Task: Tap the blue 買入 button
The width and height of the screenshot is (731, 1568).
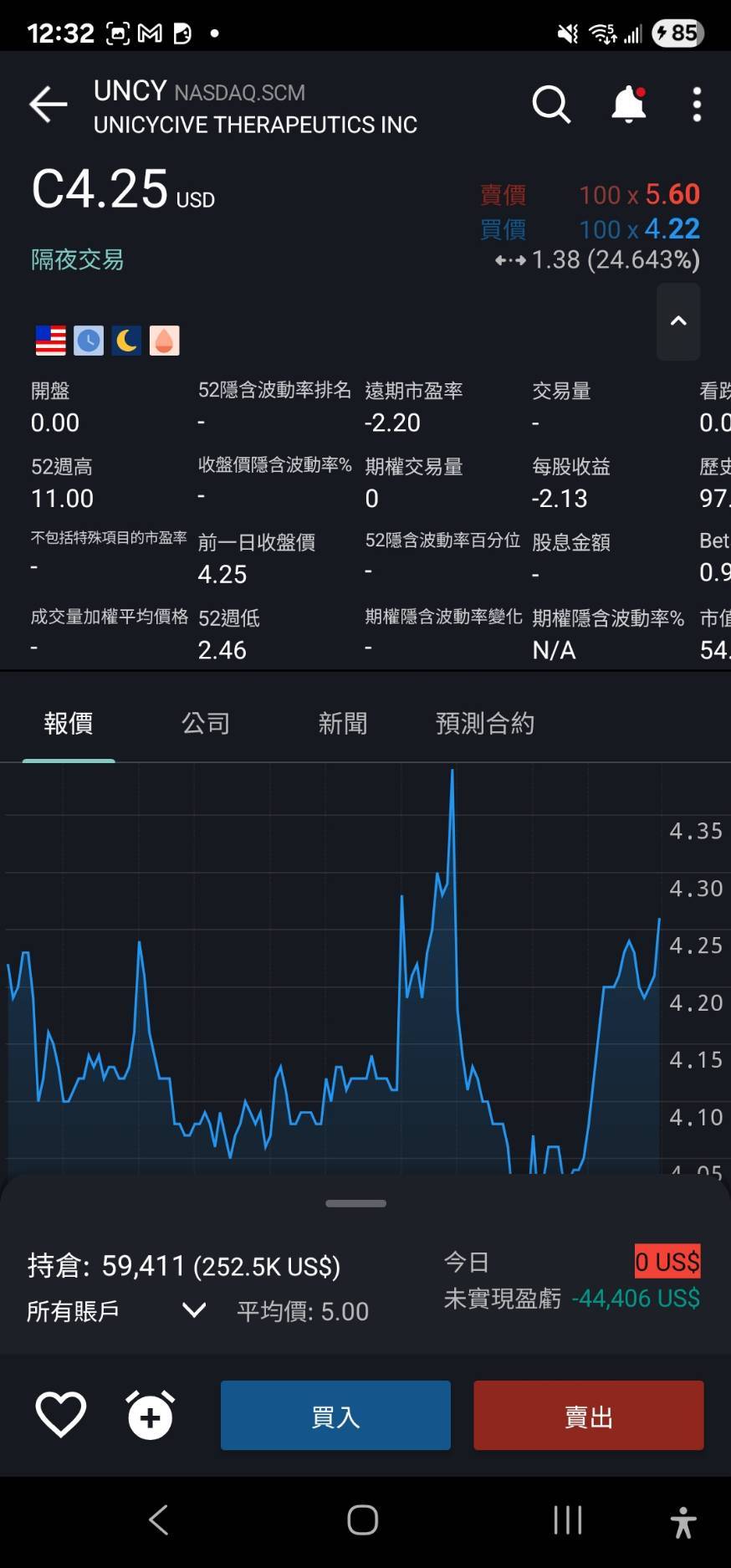Action: pos(335,1416)
